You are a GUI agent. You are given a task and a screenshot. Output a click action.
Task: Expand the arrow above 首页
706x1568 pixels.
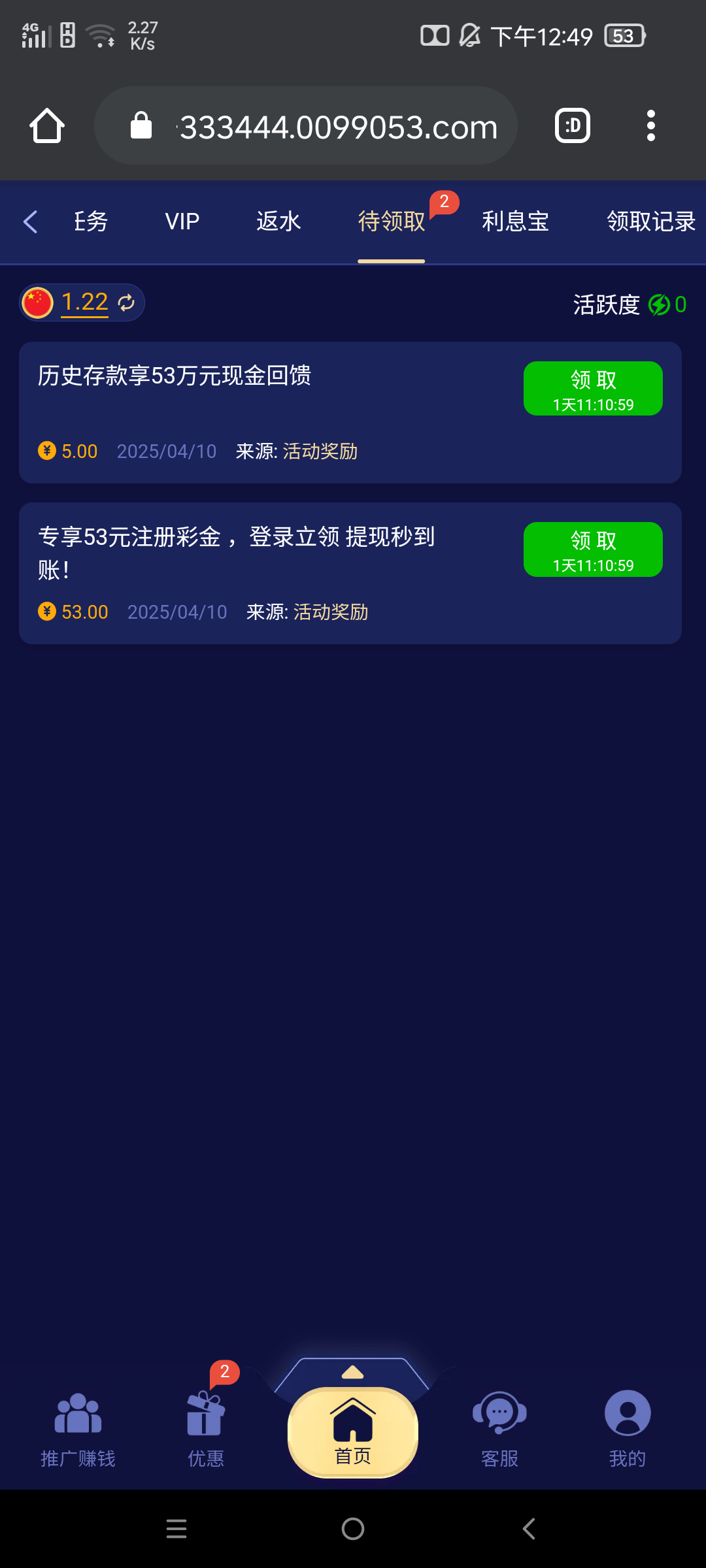tap(353, 1372)
